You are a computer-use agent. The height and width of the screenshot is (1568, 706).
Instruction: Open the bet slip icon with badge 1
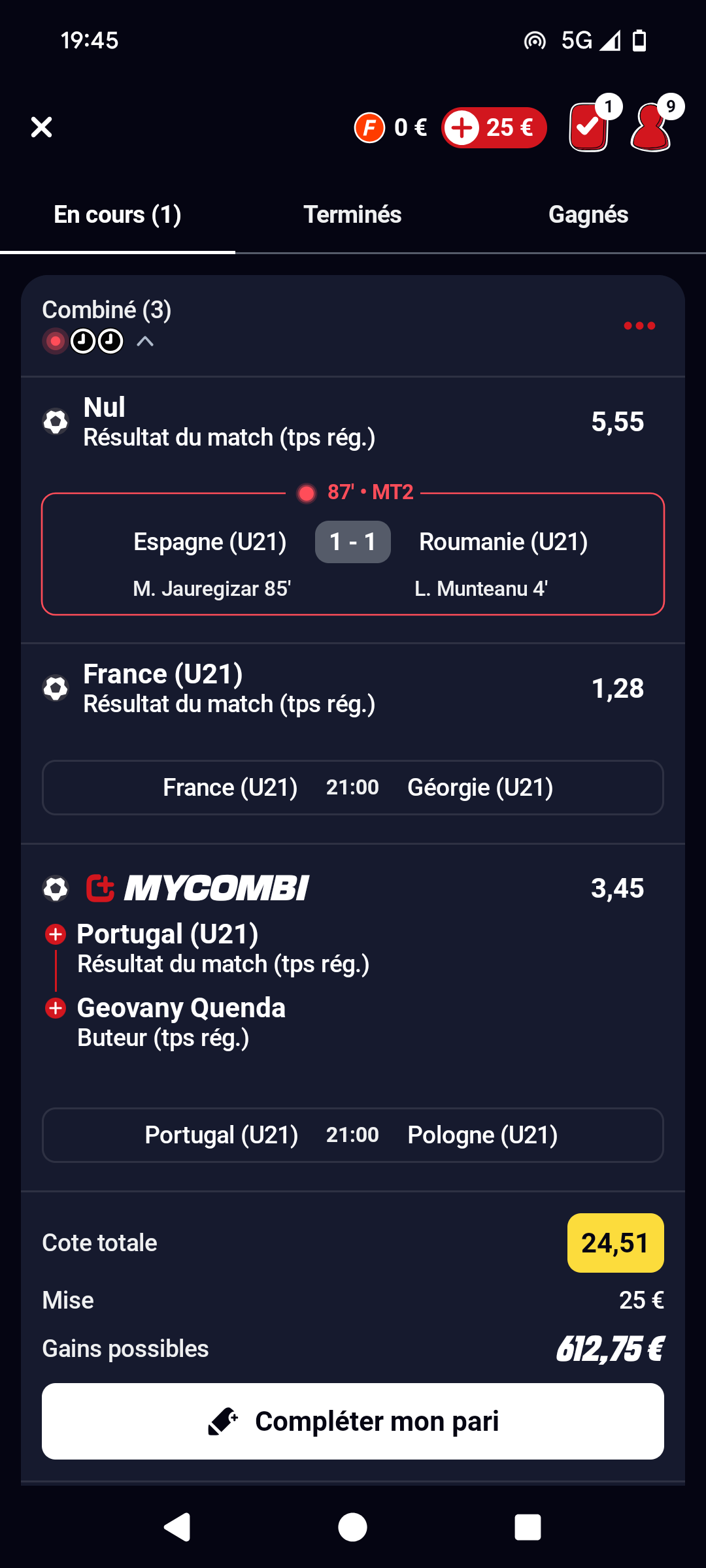(590, 127)
